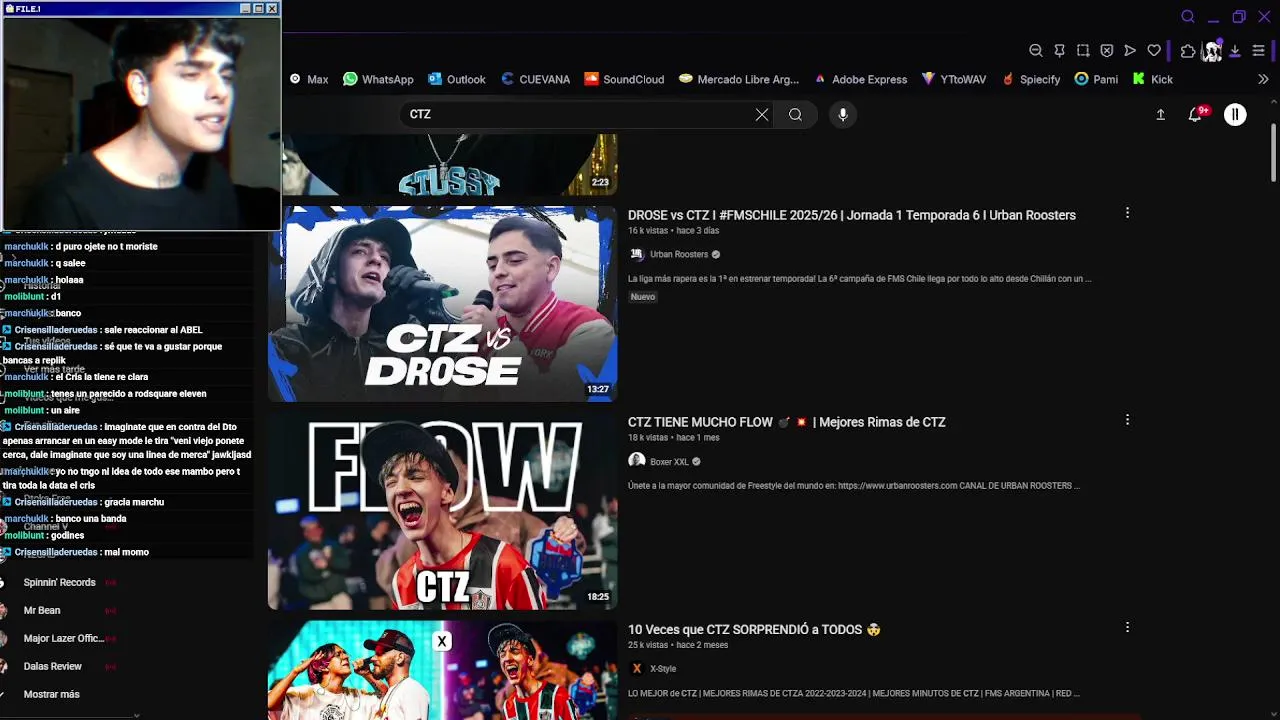Image resolution: width=1280 pixels, height=720 pixels.
Task: Open the DROSE vs CTZ video thumbnail
Action: tap(442, 303)
